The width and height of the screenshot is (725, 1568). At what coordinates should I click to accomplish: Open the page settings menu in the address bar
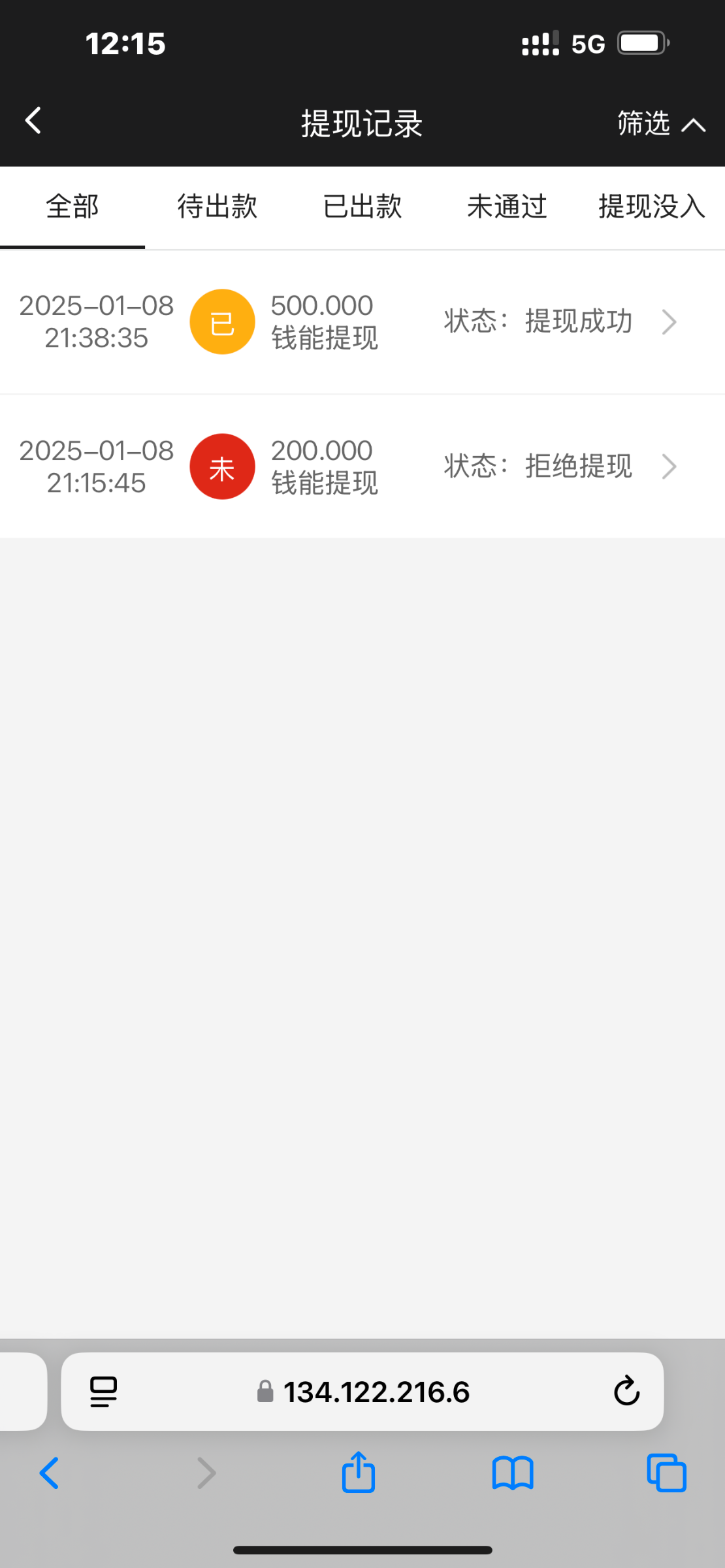(103, 1392)
